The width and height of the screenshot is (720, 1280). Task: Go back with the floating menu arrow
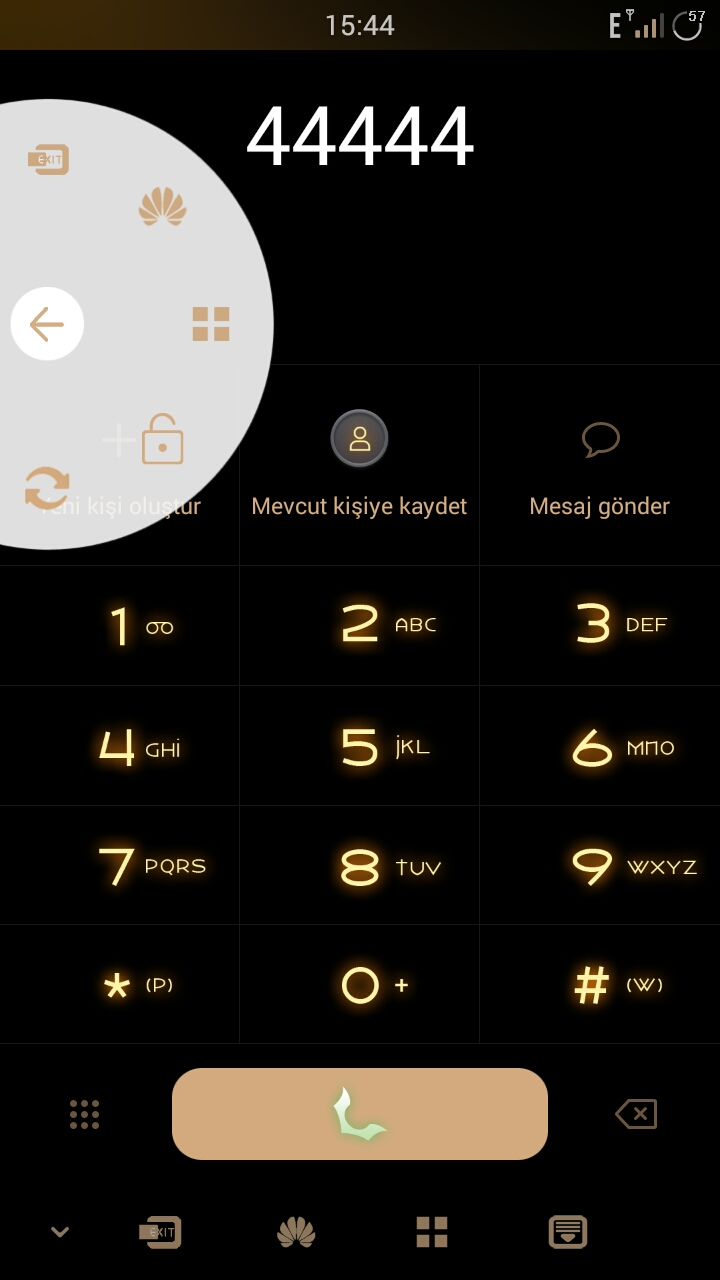[47, 324]
